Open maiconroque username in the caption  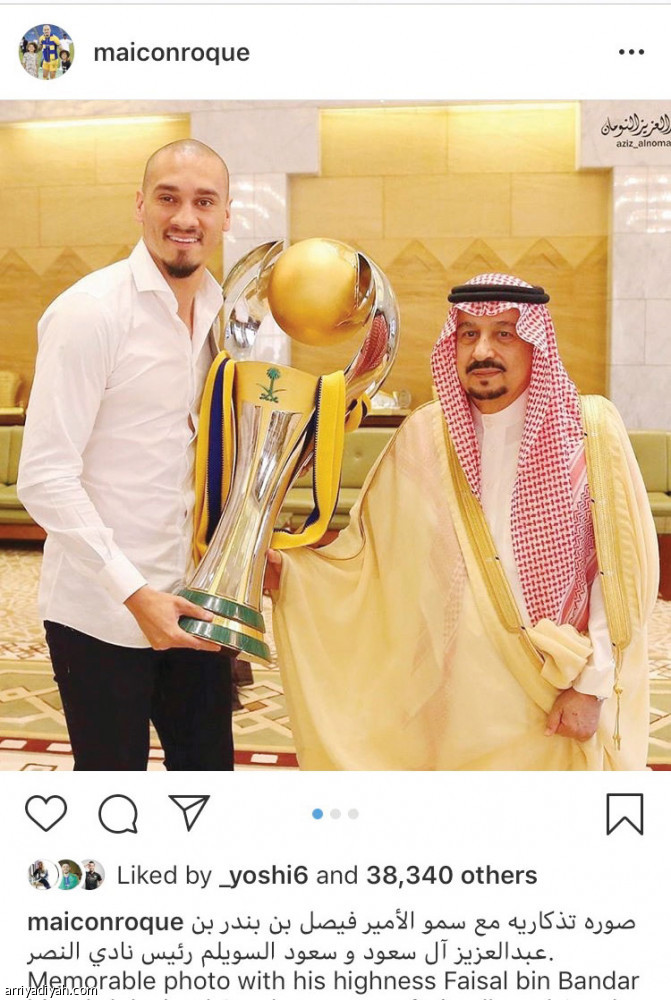(x=106, y=922)
